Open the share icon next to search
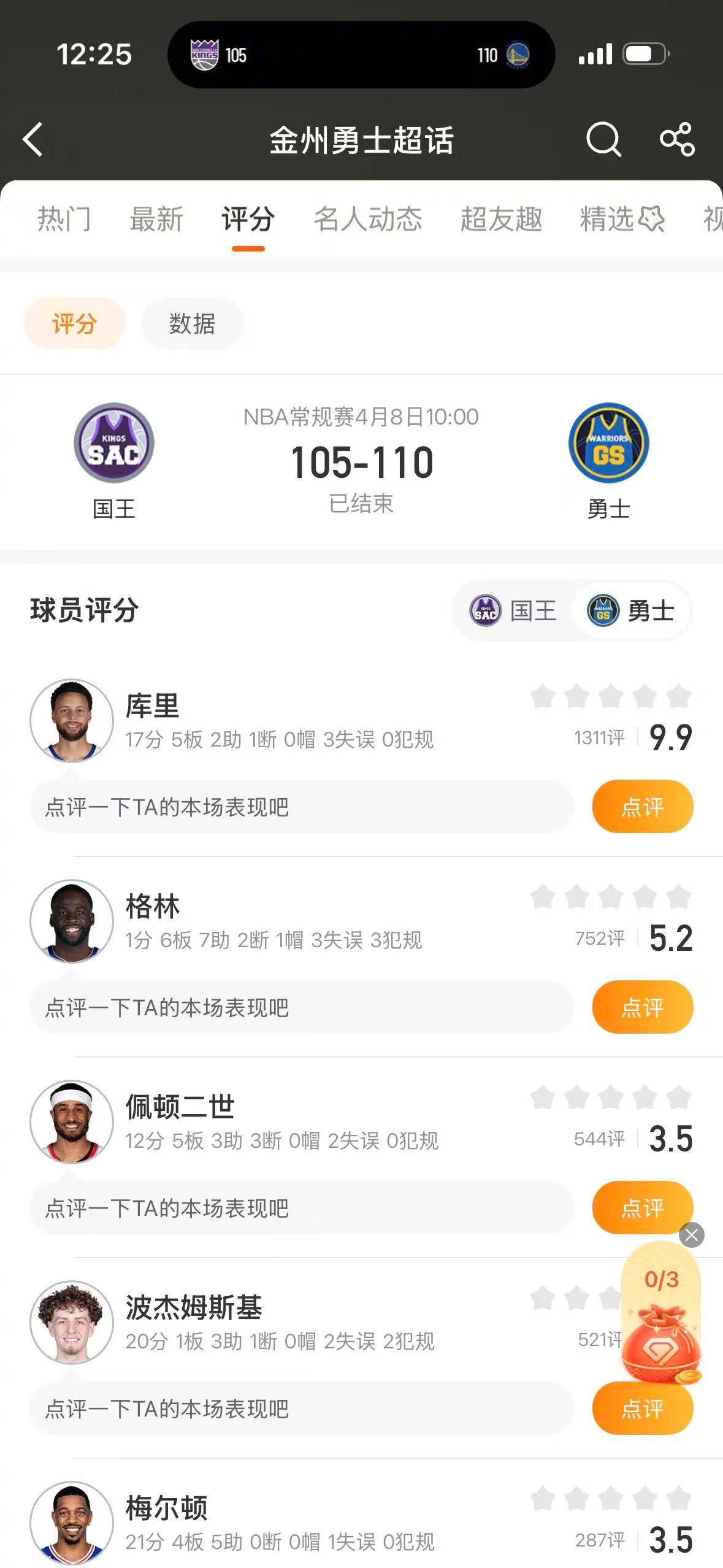Viewport: 723px width, 1568px height. click(676, 138)
